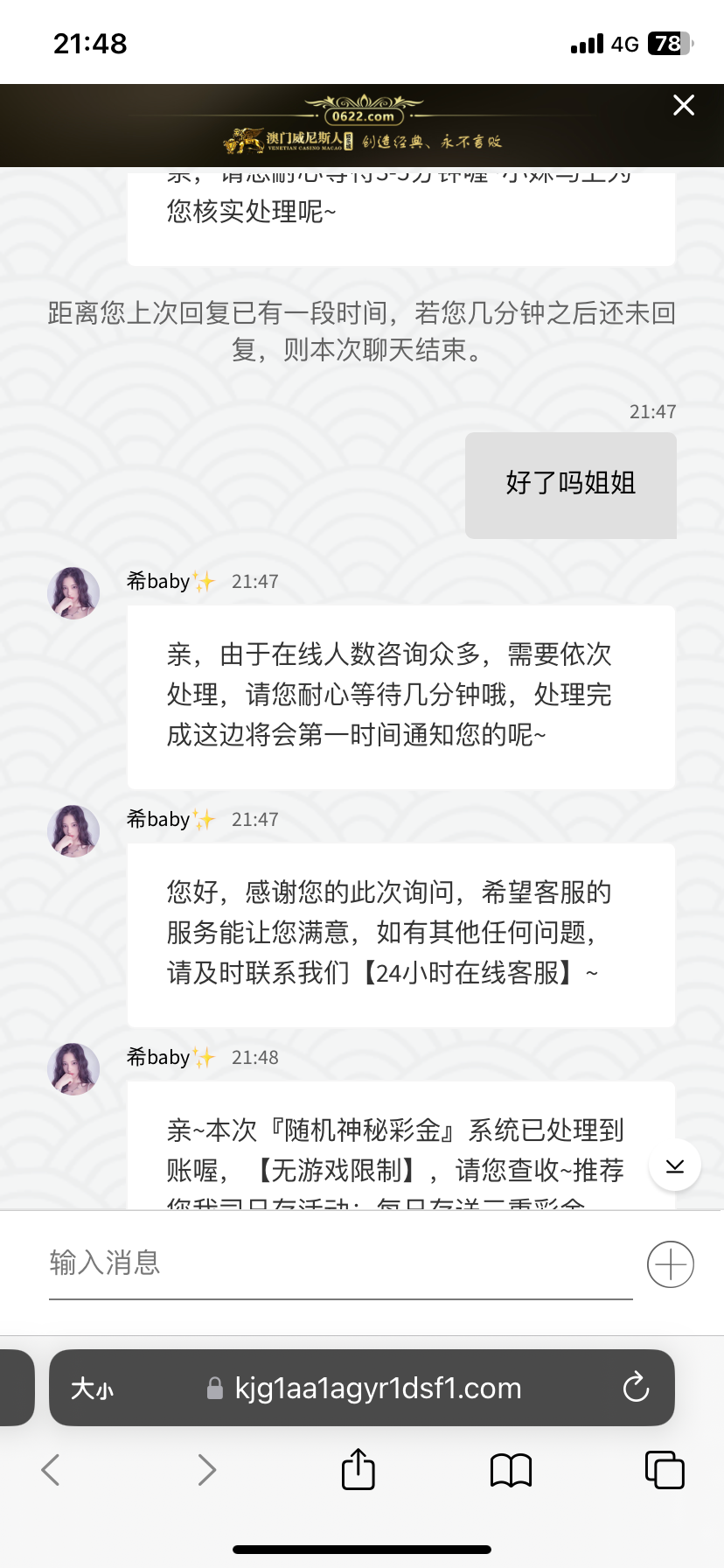Go forward in browser history
The width and height of the screenshot is (724, 1568).
click(206, 1470)
